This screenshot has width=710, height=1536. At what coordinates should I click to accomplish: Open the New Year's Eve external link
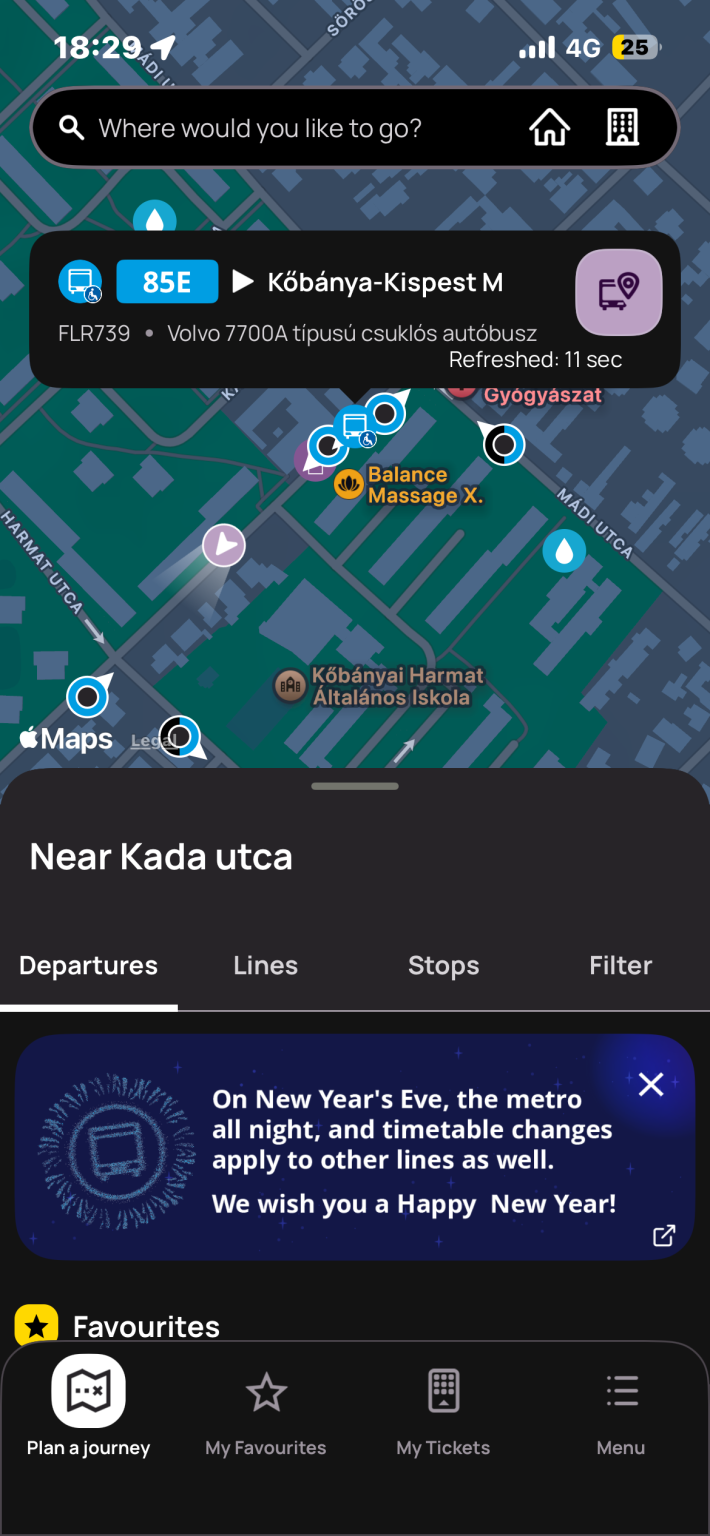coord(664,1236)
